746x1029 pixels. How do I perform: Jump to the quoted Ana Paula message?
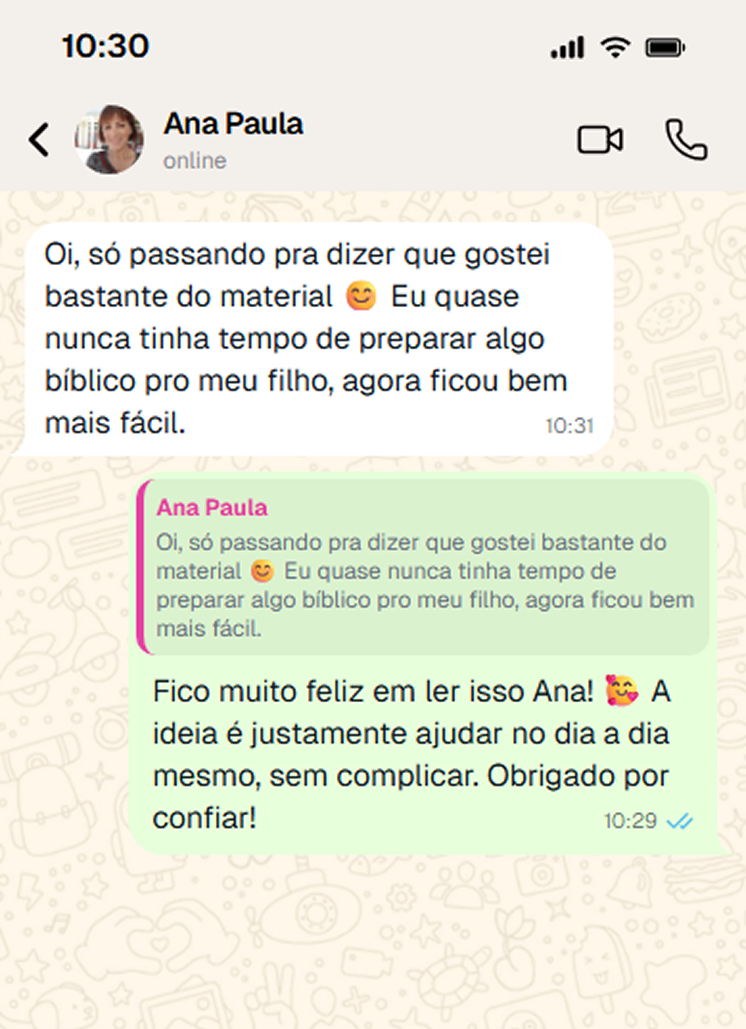pyautogui.click(x=426, y=567)
